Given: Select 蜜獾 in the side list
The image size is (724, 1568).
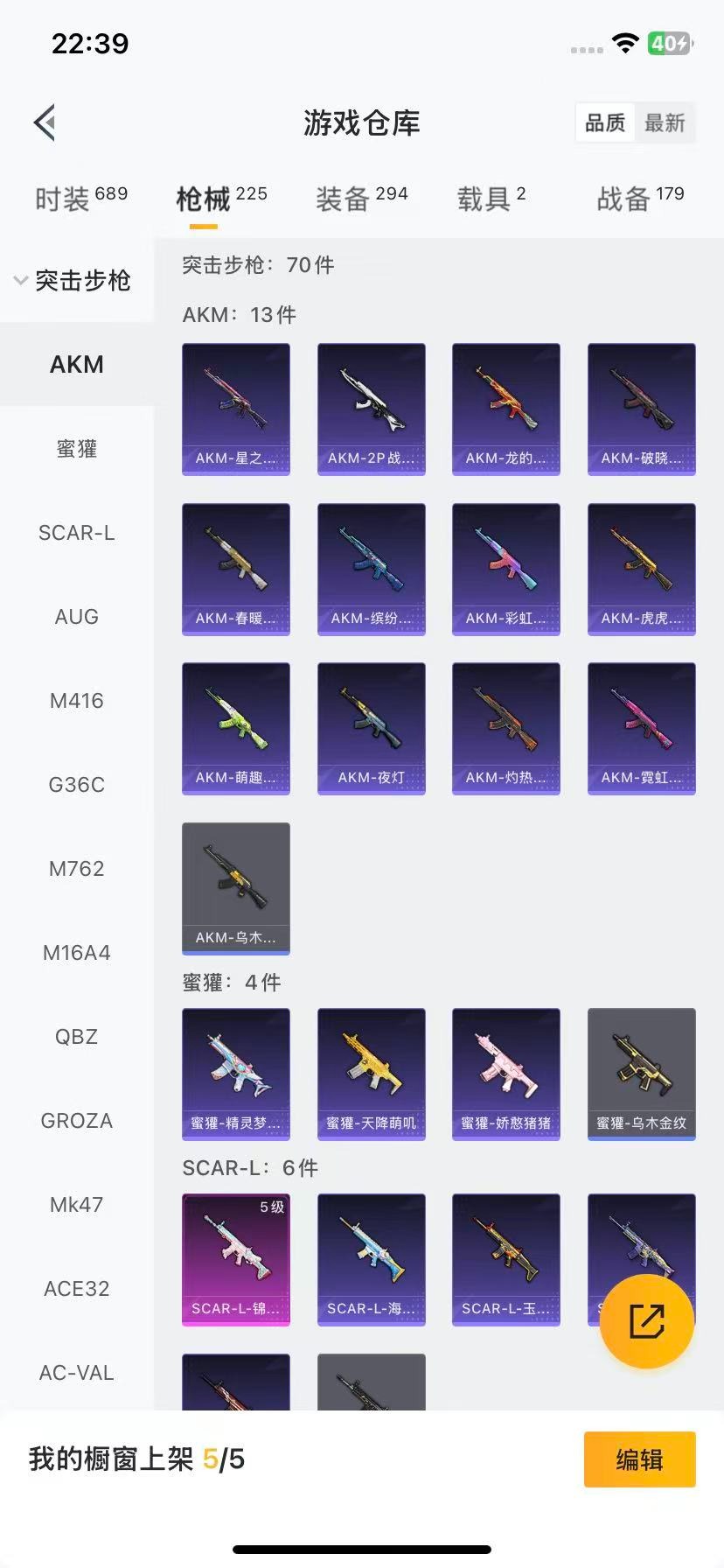Looking at the screenshot, I should click(77, 449).
